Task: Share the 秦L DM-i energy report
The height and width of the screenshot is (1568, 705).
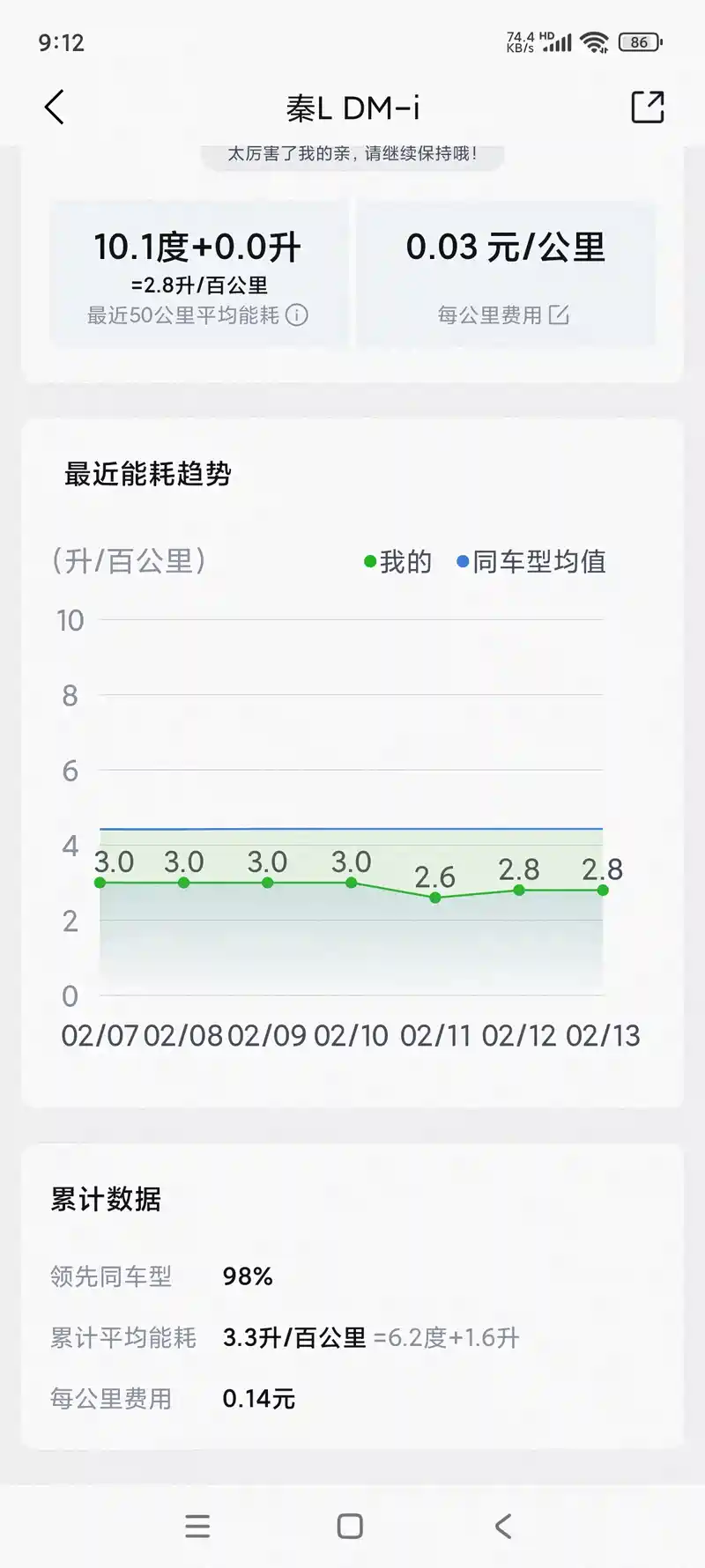Action: (x=648, y=107)
